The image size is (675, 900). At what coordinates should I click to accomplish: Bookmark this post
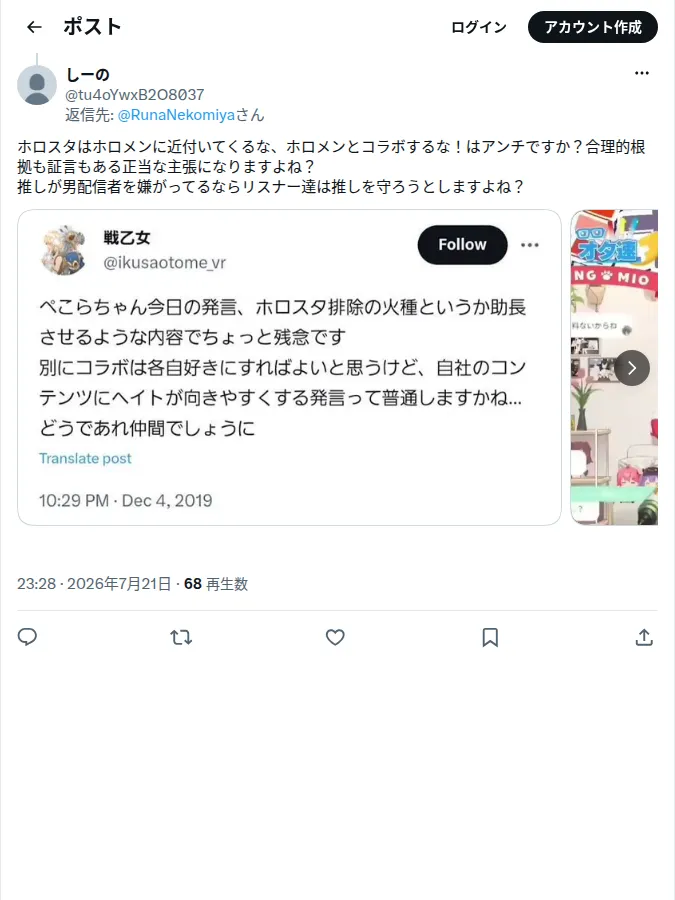(490, 637)
